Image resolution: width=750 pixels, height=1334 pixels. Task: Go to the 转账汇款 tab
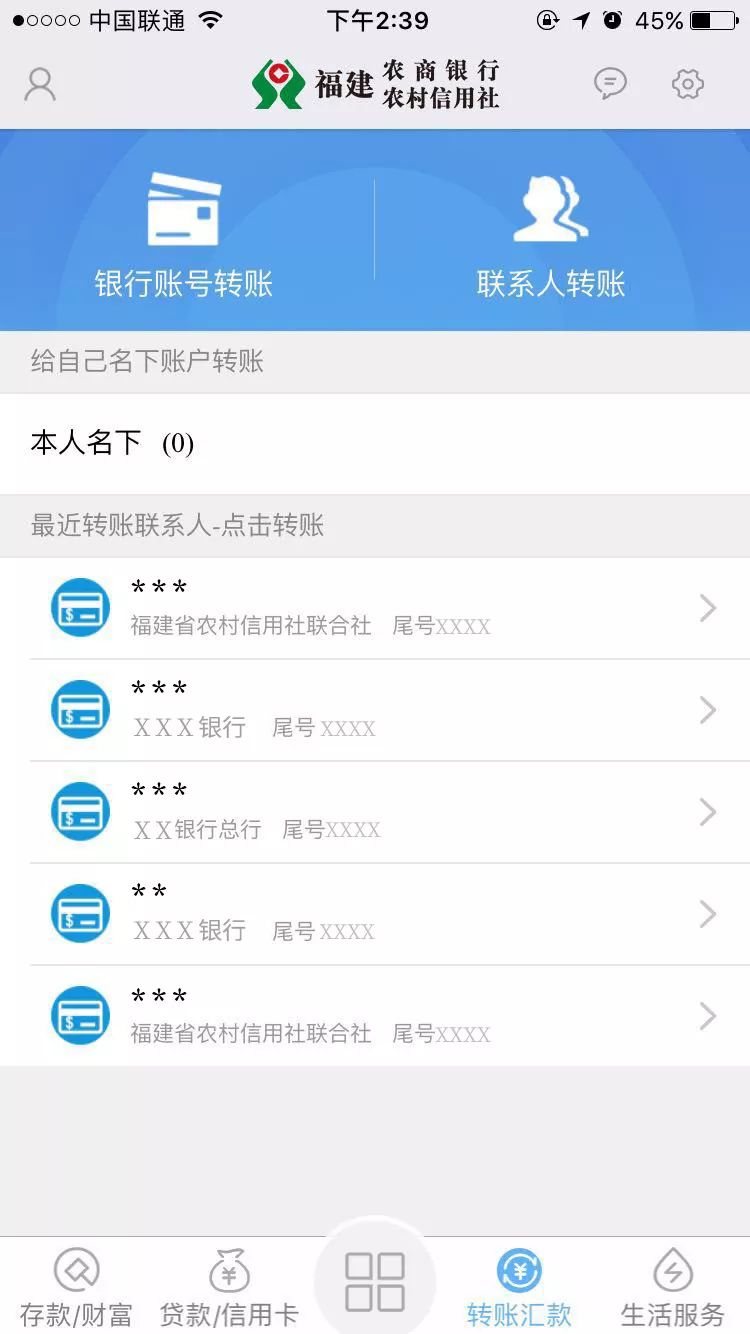(519, 1288)
